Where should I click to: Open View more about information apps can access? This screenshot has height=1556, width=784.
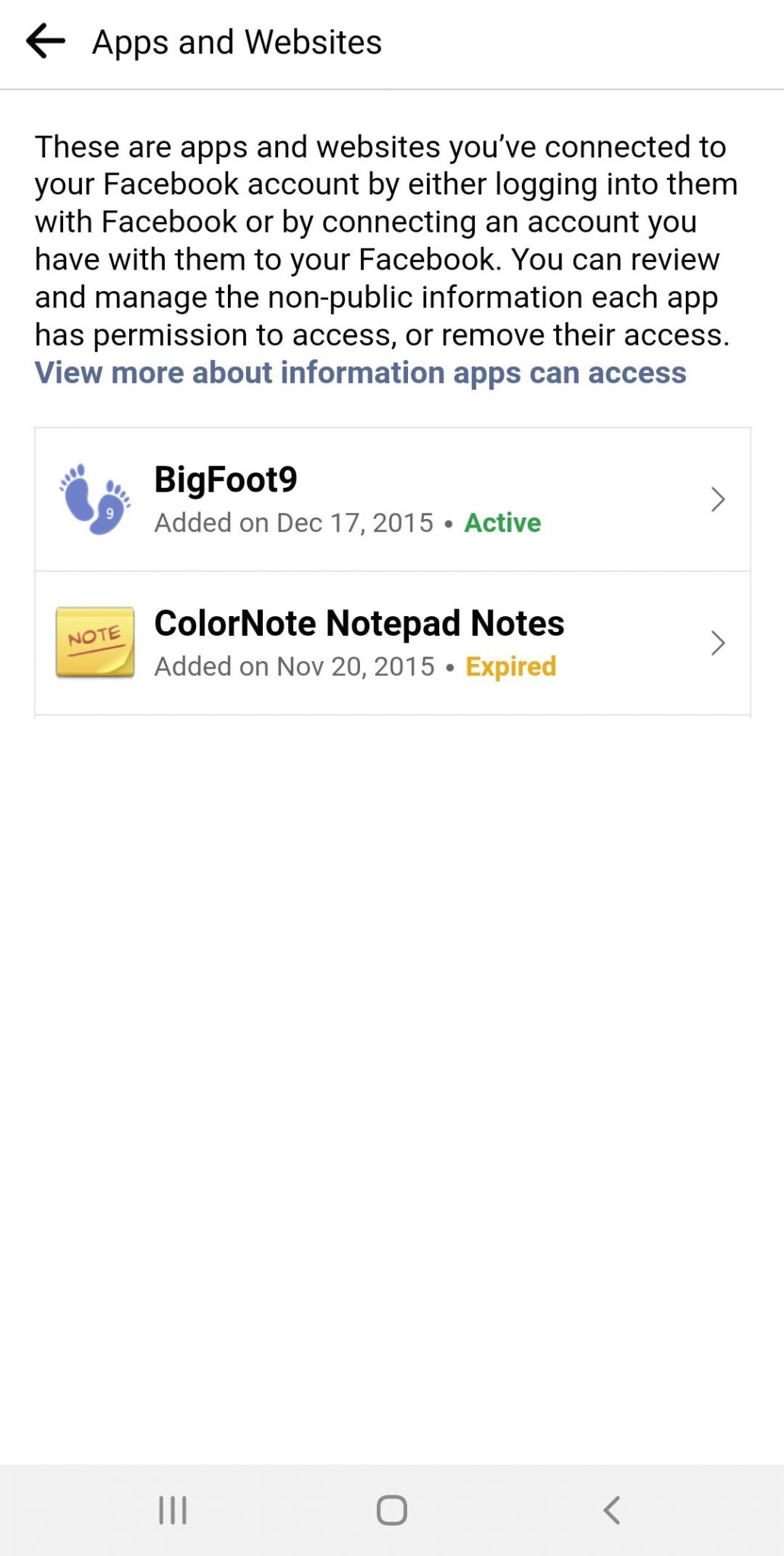(360, 373)
